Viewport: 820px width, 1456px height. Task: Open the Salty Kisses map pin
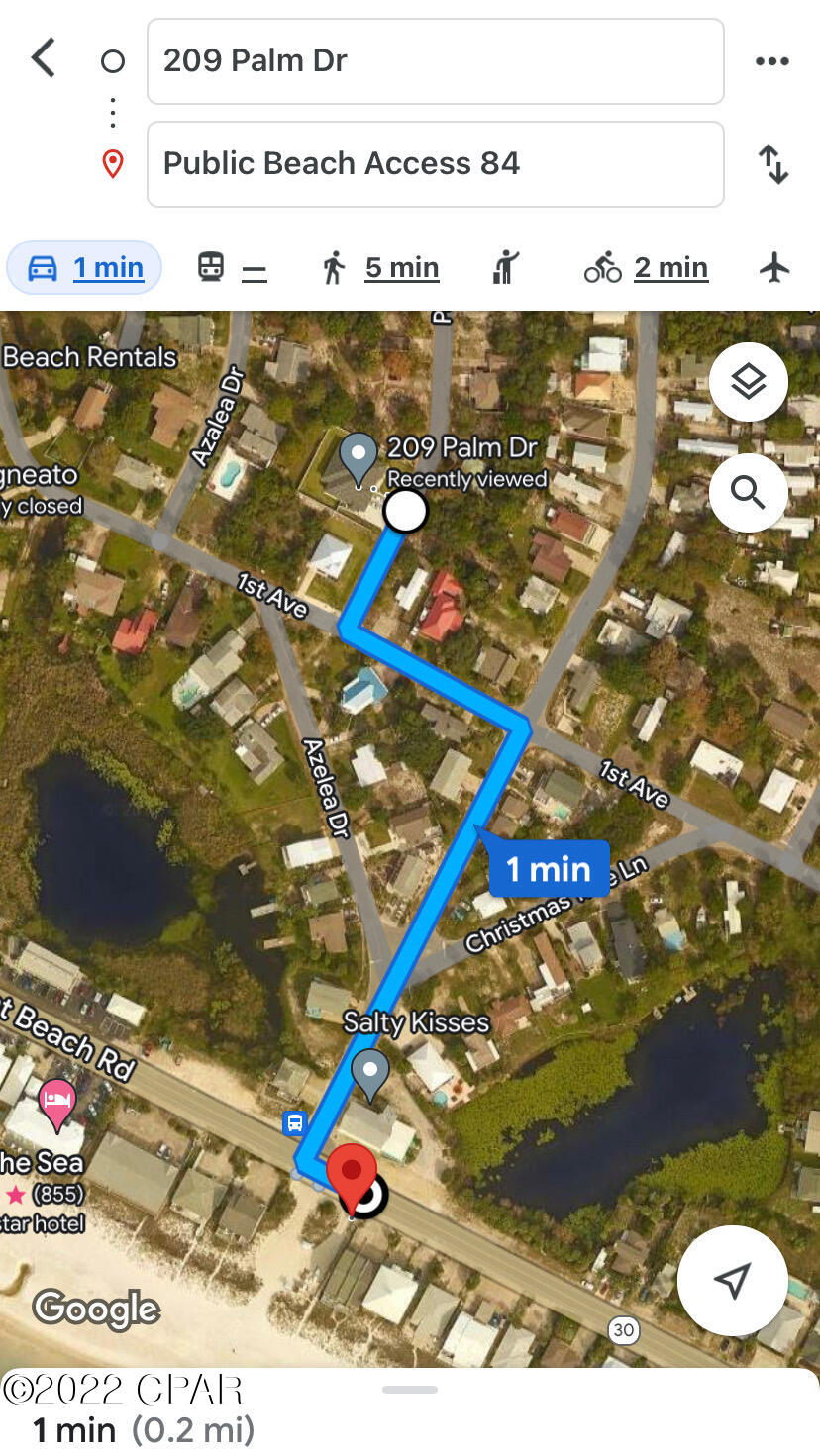[x=370, y=1073]
